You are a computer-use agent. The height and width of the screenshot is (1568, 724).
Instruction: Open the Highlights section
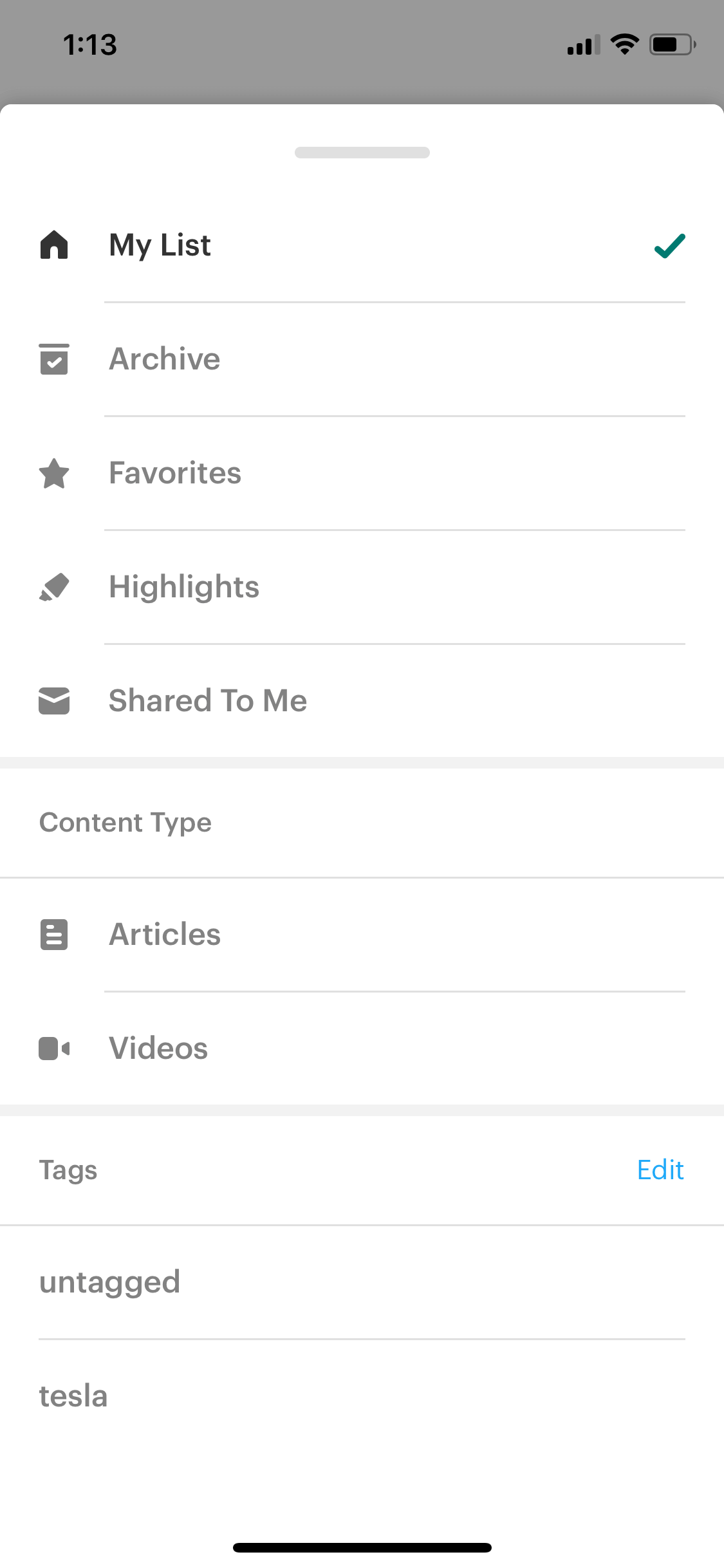coord(362,587)
